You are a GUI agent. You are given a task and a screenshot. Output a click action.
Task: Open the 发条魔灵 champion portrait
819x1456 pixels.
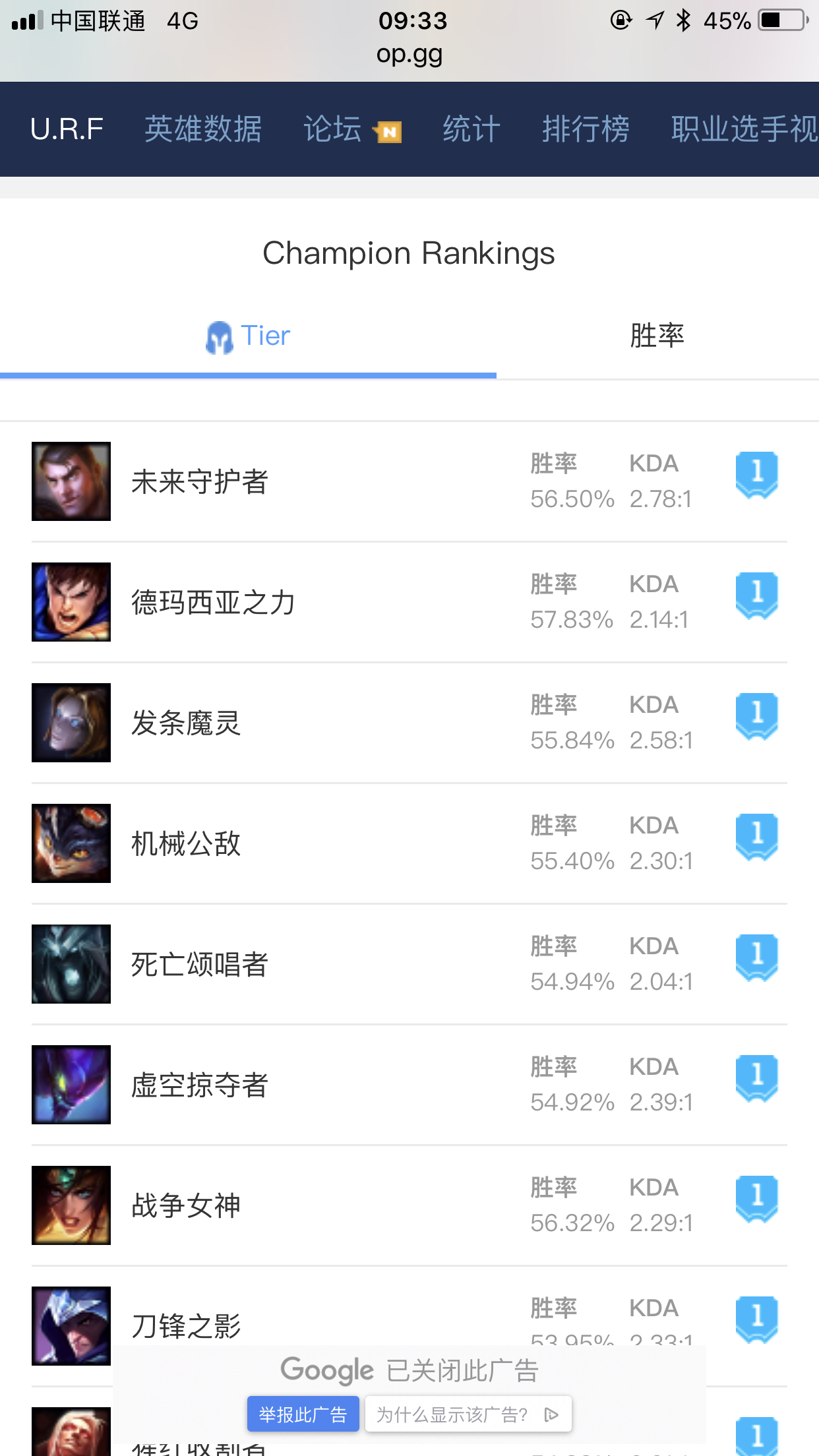tap(71, 723)
